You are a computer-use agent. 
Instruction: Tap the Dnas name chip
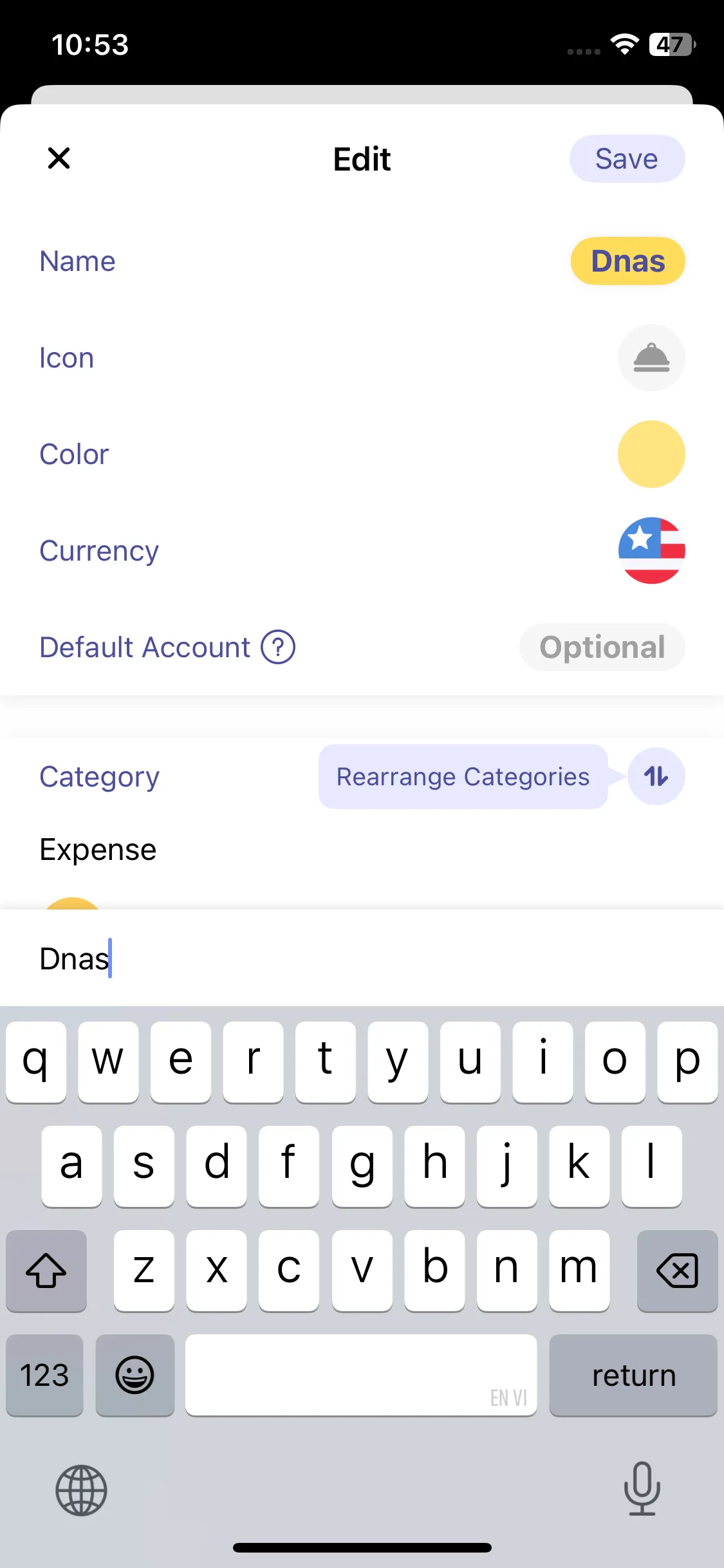[627, 261]
